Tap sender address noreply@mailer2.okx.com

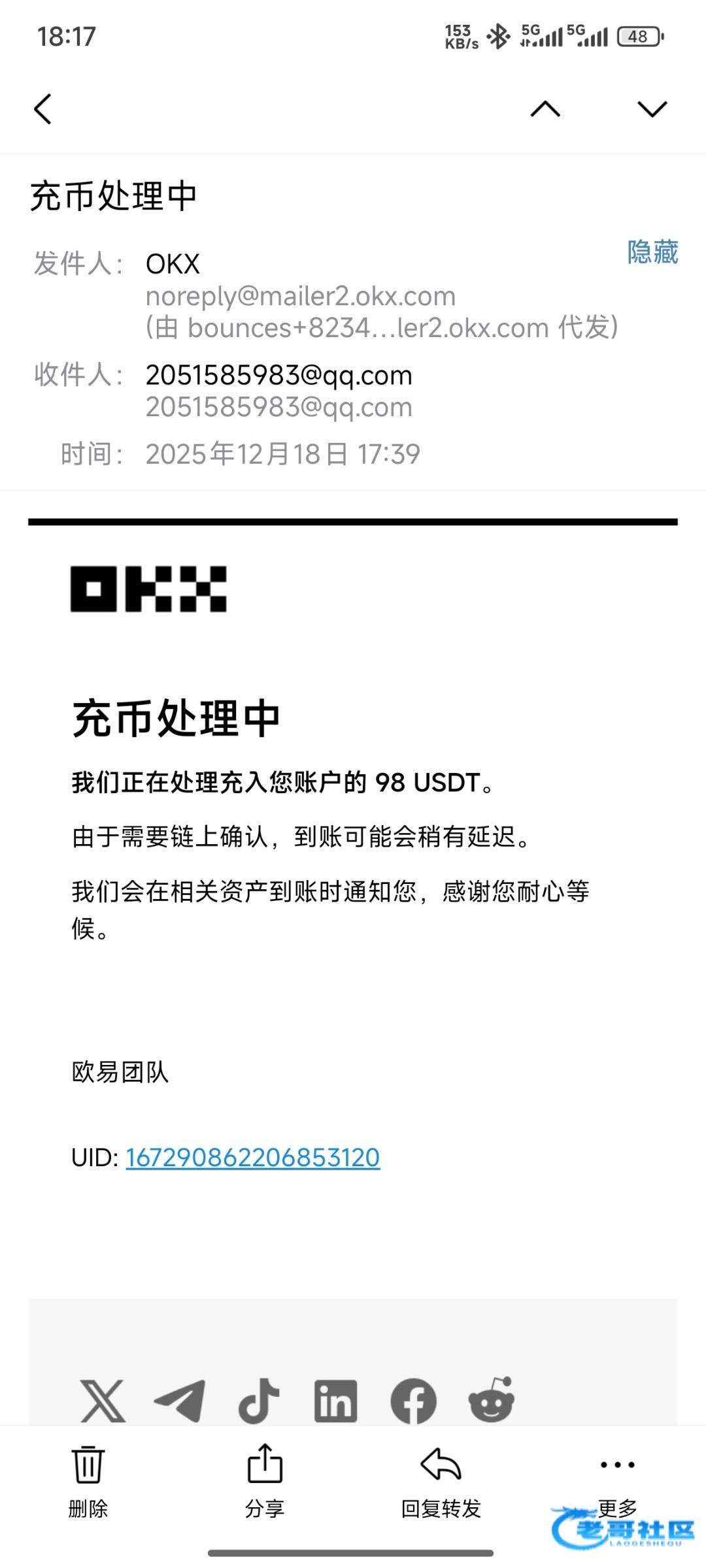pyautogui.click(x=300, y=297)
